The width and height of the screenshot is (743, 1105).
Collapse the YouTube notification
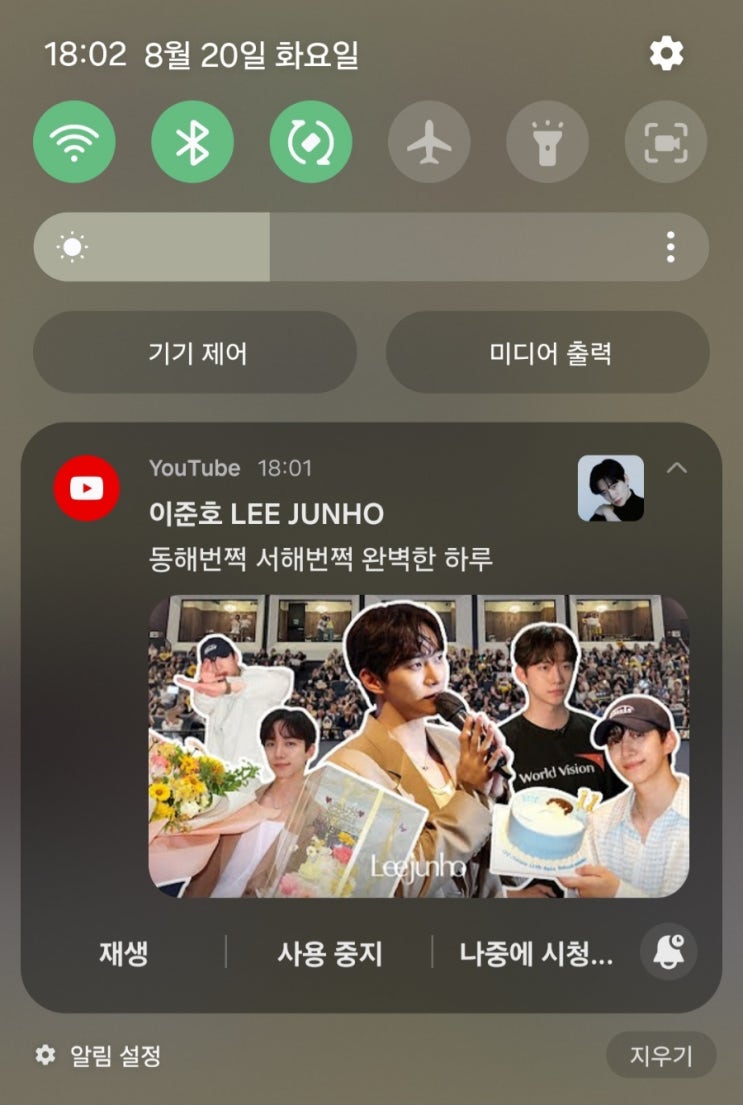677,467
